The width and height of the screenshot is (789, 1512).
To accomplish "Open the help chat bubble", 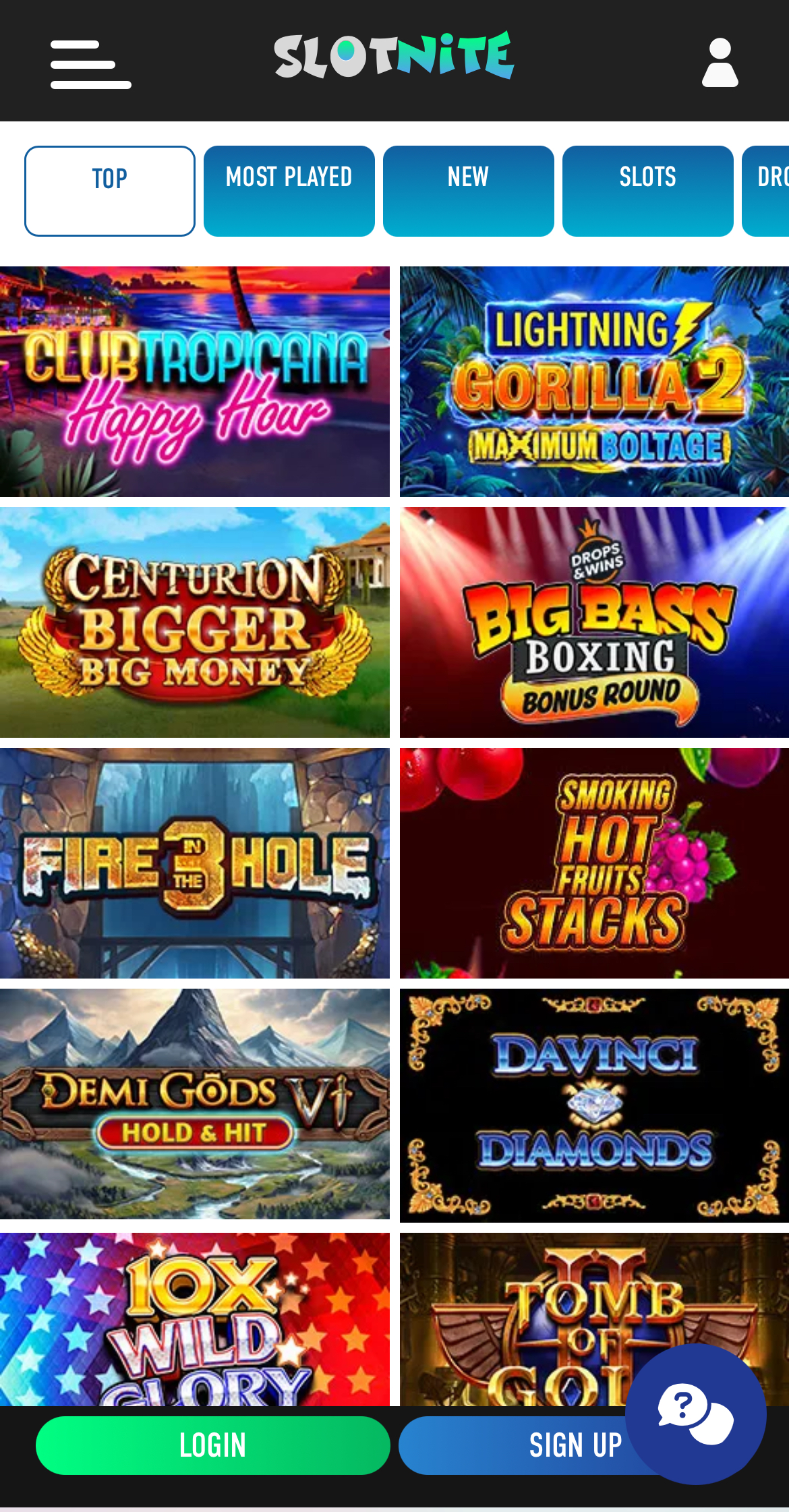I will click(695, 1413).
